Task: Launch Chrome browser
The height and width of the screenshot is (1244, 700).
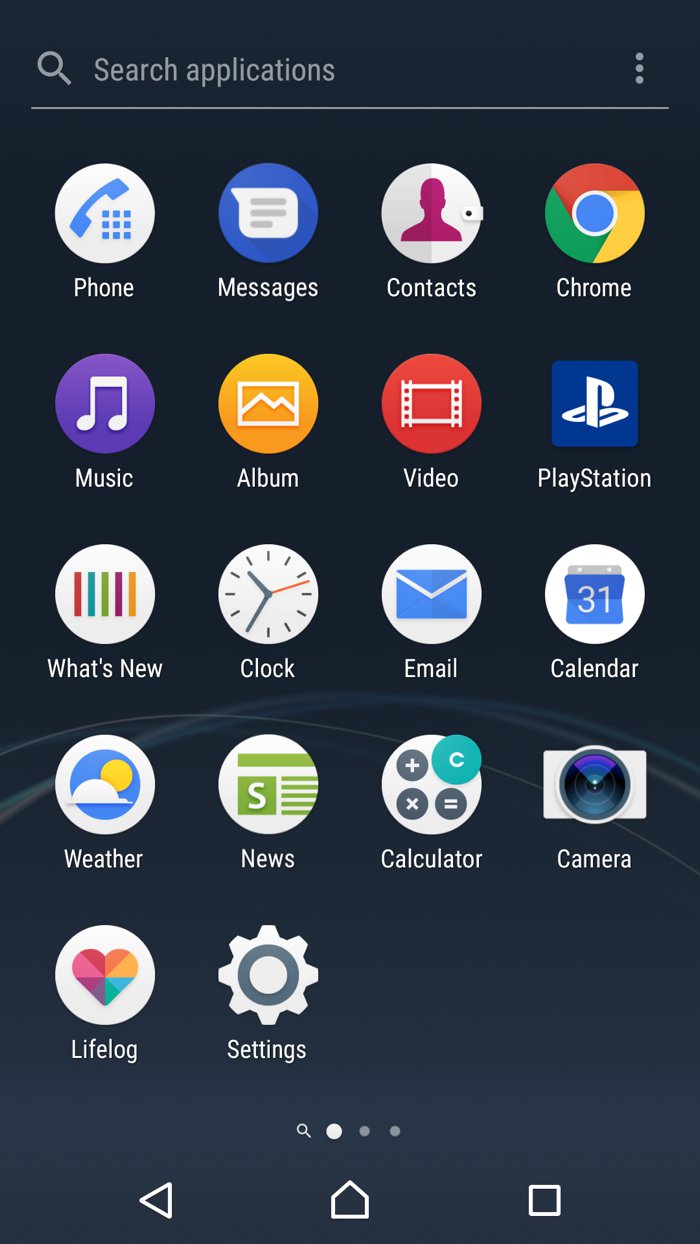Action: (x=594, y=214)
